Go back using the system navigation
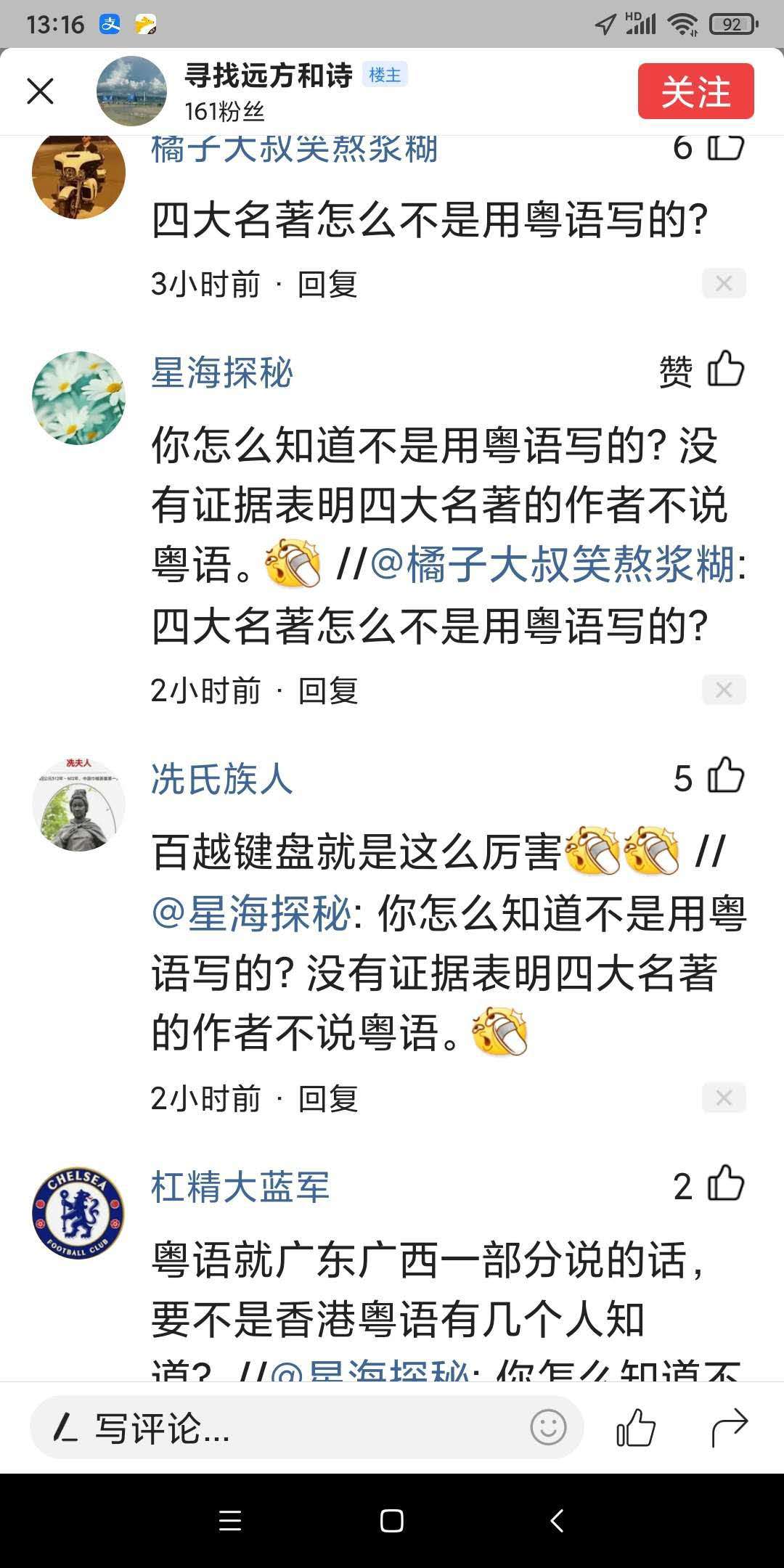The width and height of the screenshot is (784, 1568). click(557, 1520)
